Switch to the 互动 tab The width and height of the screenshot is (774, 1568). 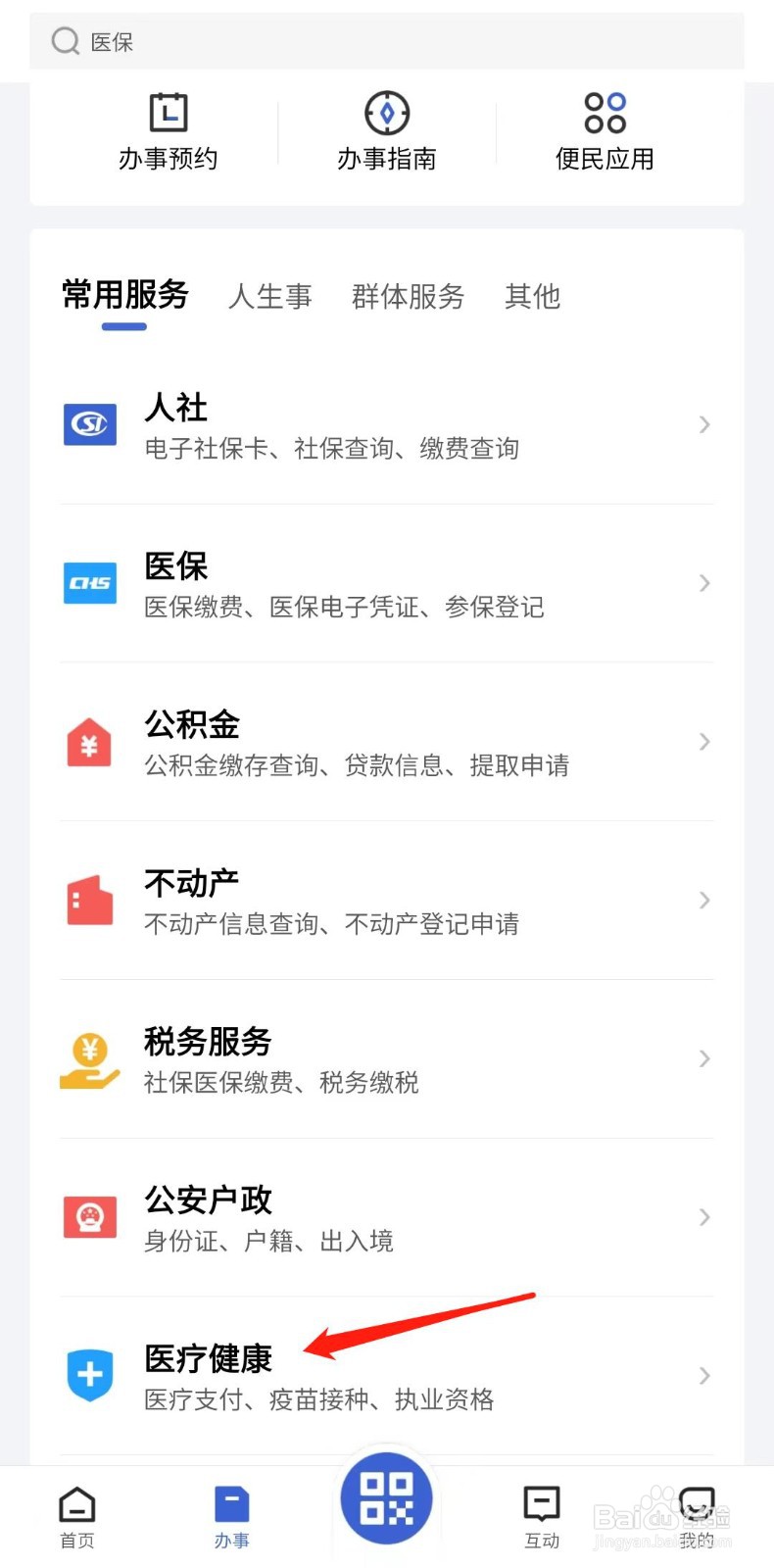tap(542, 1517)
